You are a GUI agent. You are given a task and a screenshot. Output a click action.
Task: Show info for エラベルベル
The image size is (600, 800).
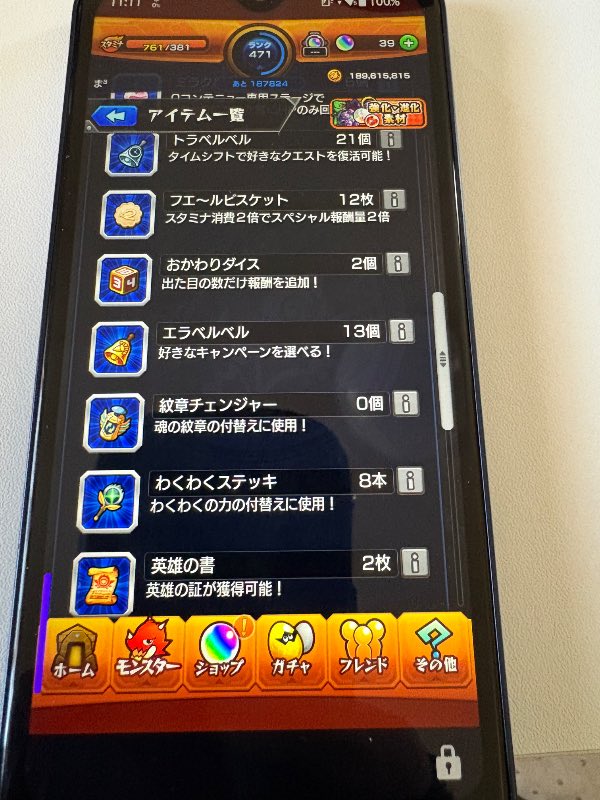(x=402, y=331)
